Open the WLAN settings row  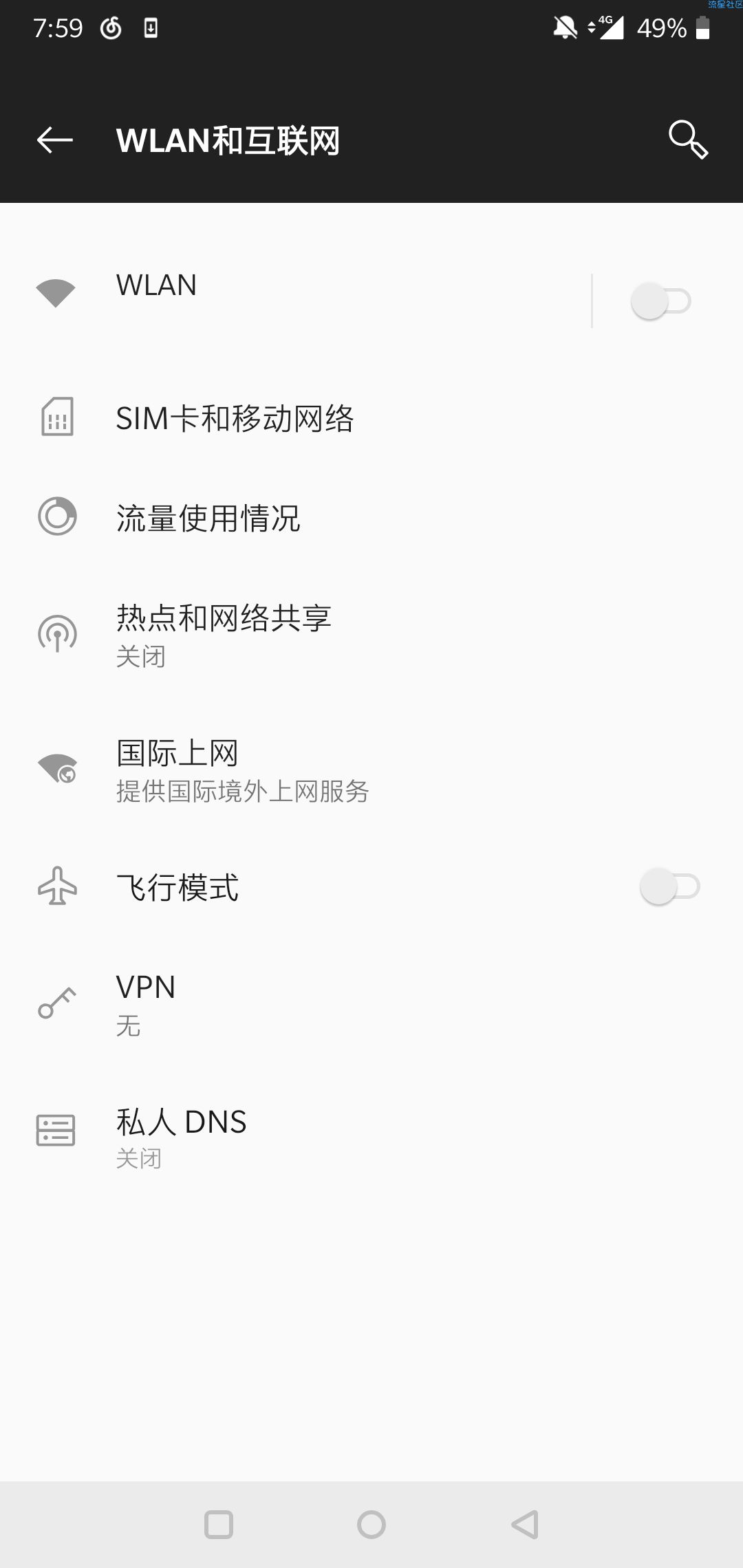pyautogui.click(x=296, y=301)
